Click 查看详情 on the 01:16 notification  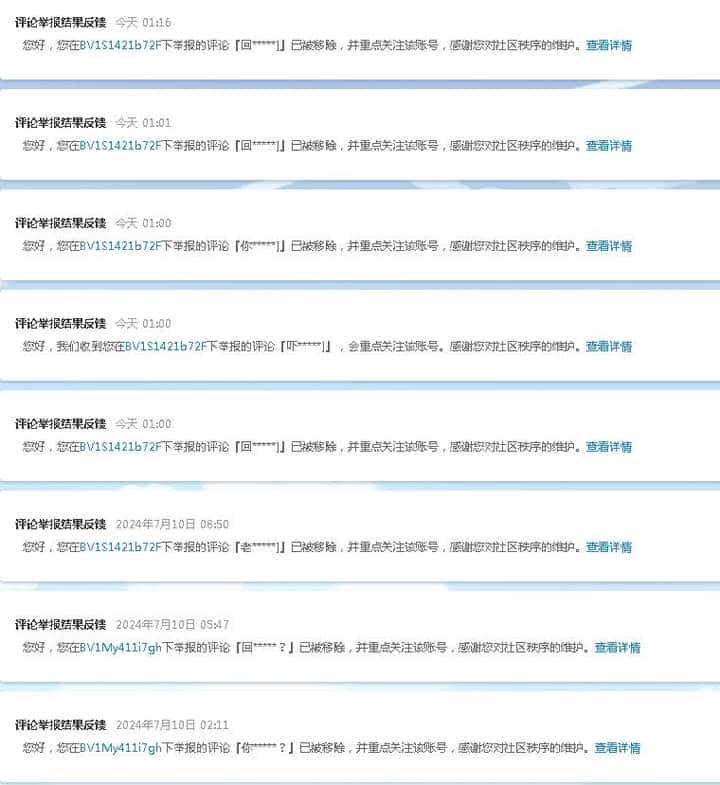coord(612,45)
